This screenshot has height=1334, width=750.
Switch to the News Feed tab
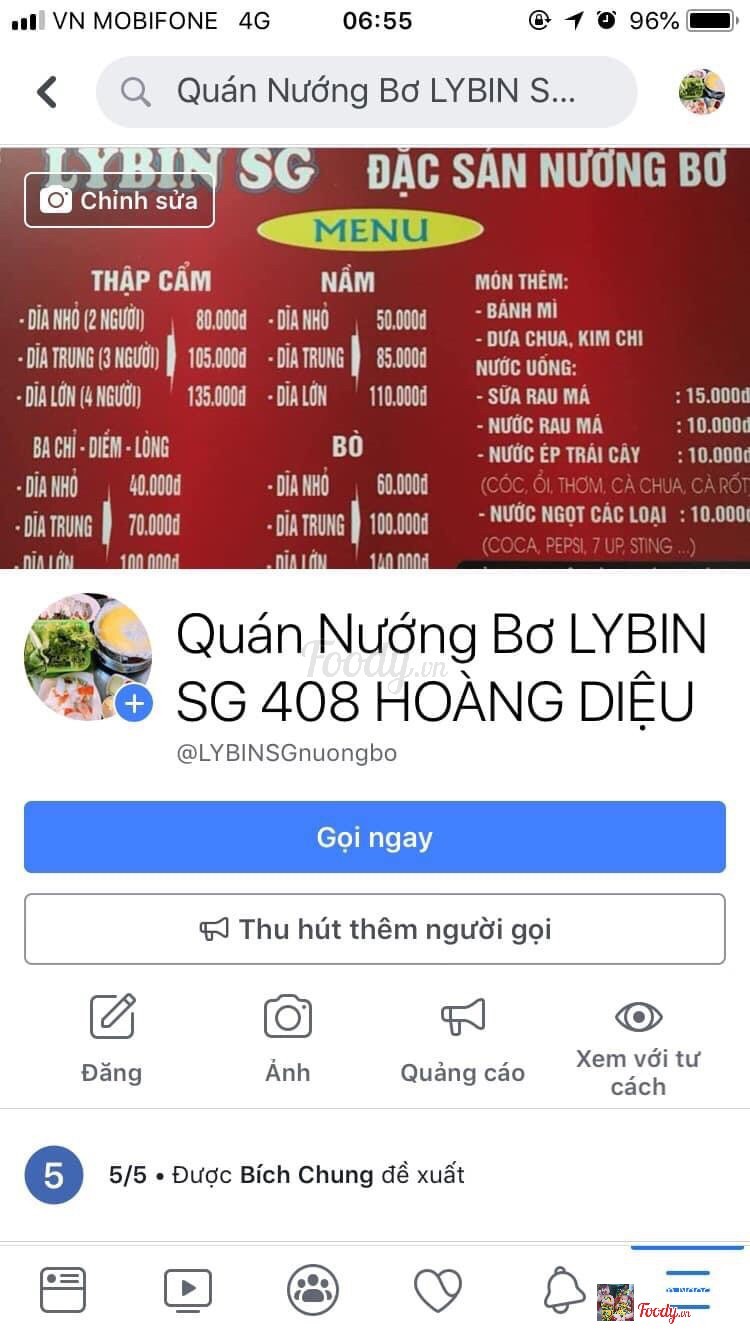63,1289
